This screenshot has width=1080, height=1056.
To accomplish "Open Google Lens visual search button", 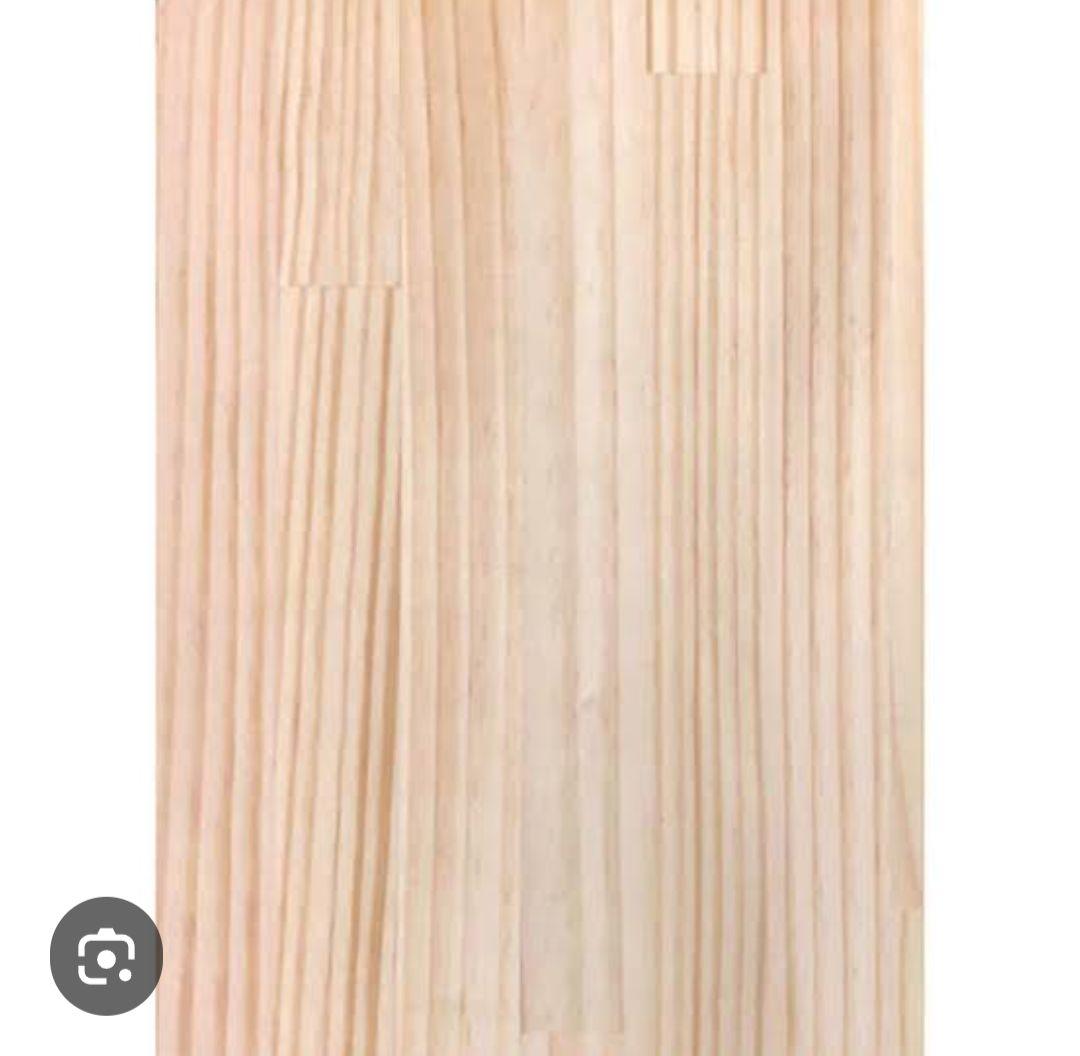I will tap(106, 956).
